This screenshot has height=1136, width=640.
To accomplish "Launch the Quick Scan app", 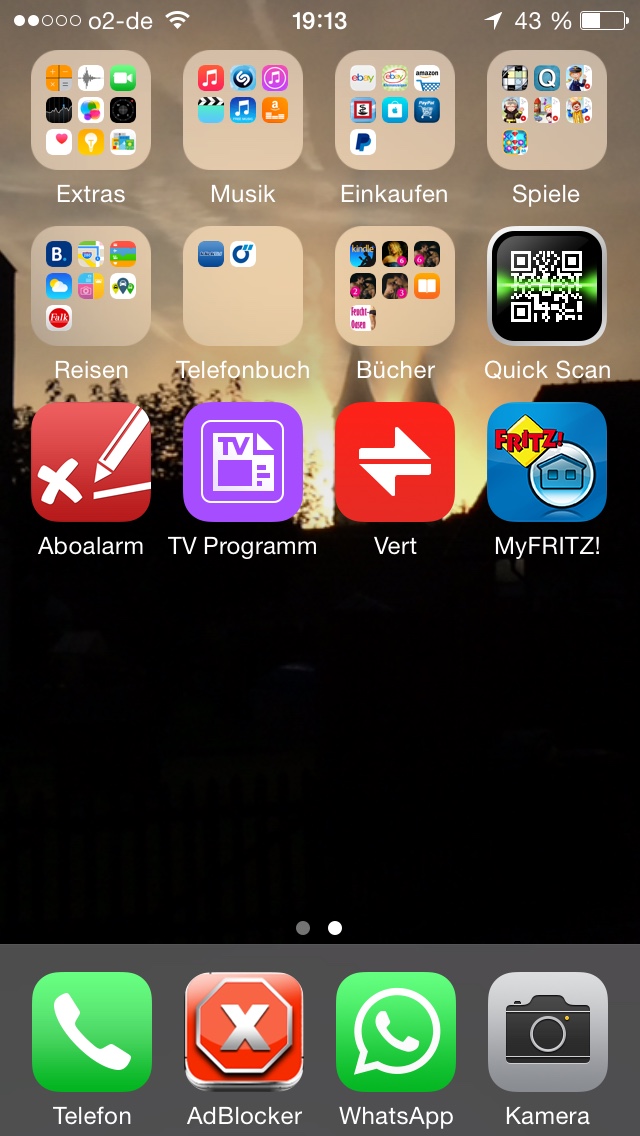I will pos(547,286).
